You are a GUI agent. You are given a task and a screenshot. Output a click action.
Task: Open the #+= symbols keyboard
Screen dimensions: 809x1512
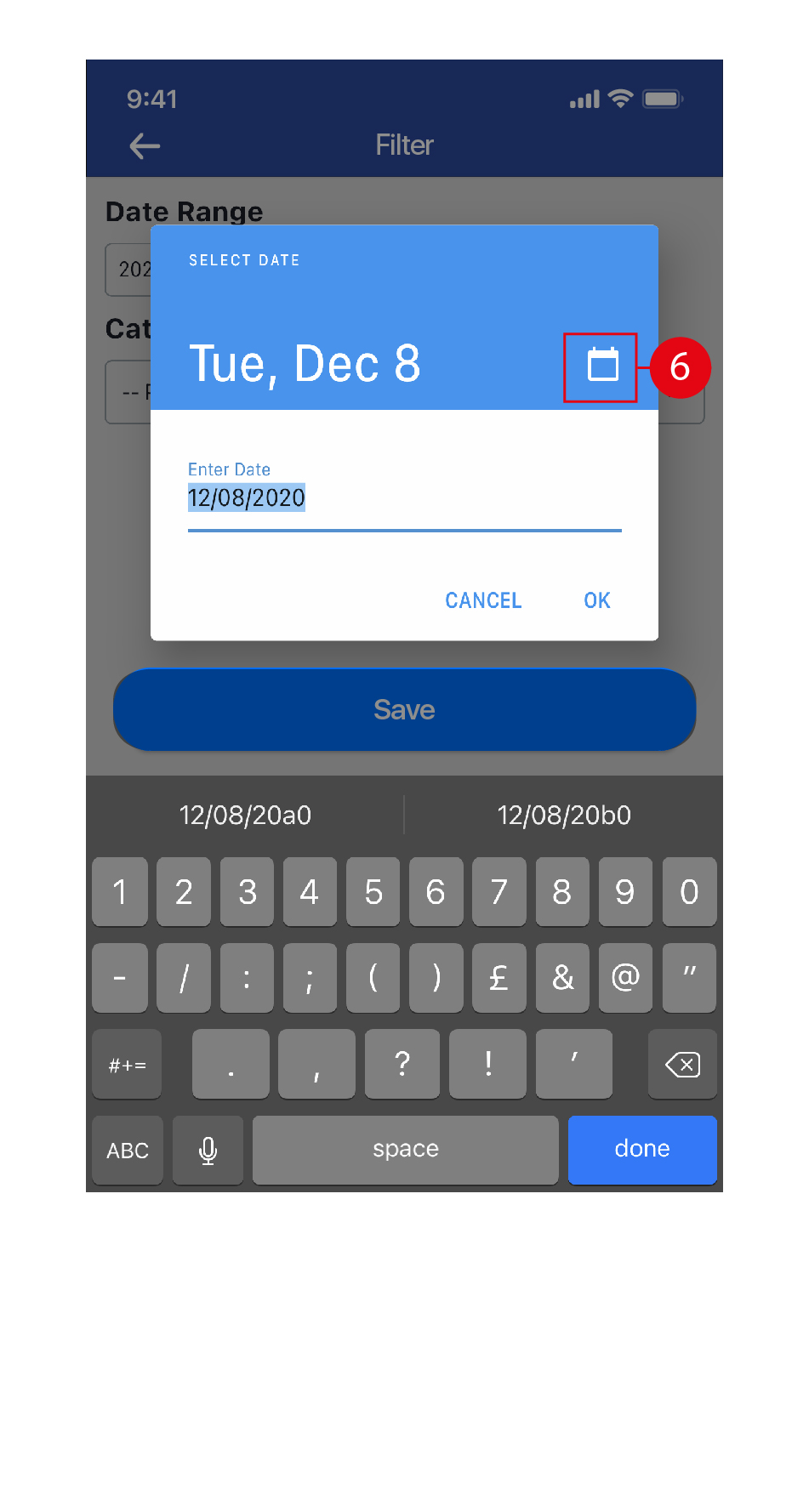pyautogui.click(x=128, y=1066)
